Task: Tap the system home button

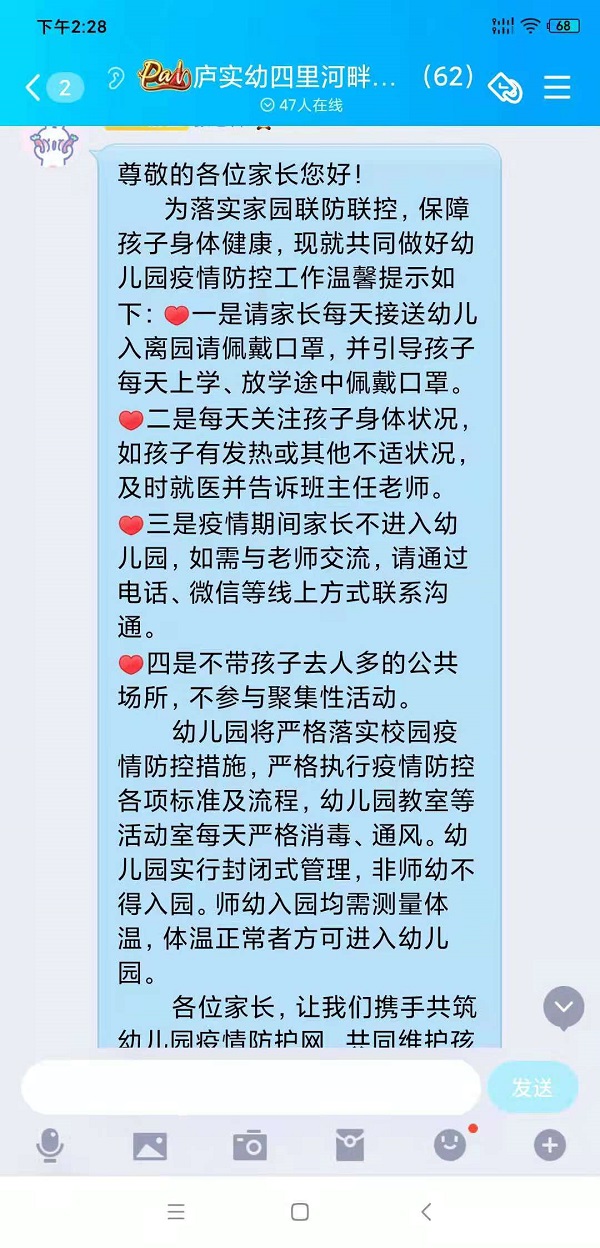Action: pyautogui.click(x=300, y=1212)
